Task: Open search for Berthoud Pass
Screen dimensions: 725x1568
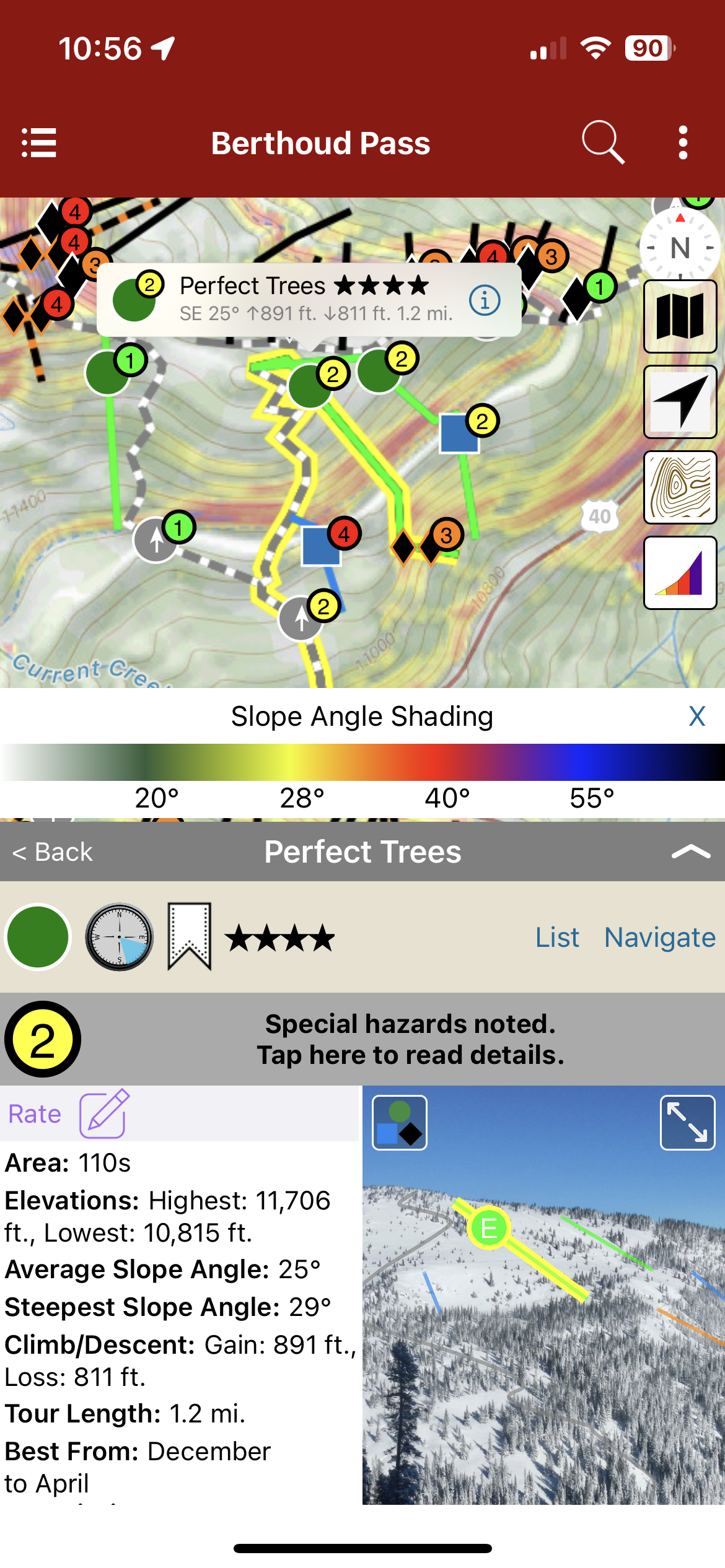Action: 602,143
